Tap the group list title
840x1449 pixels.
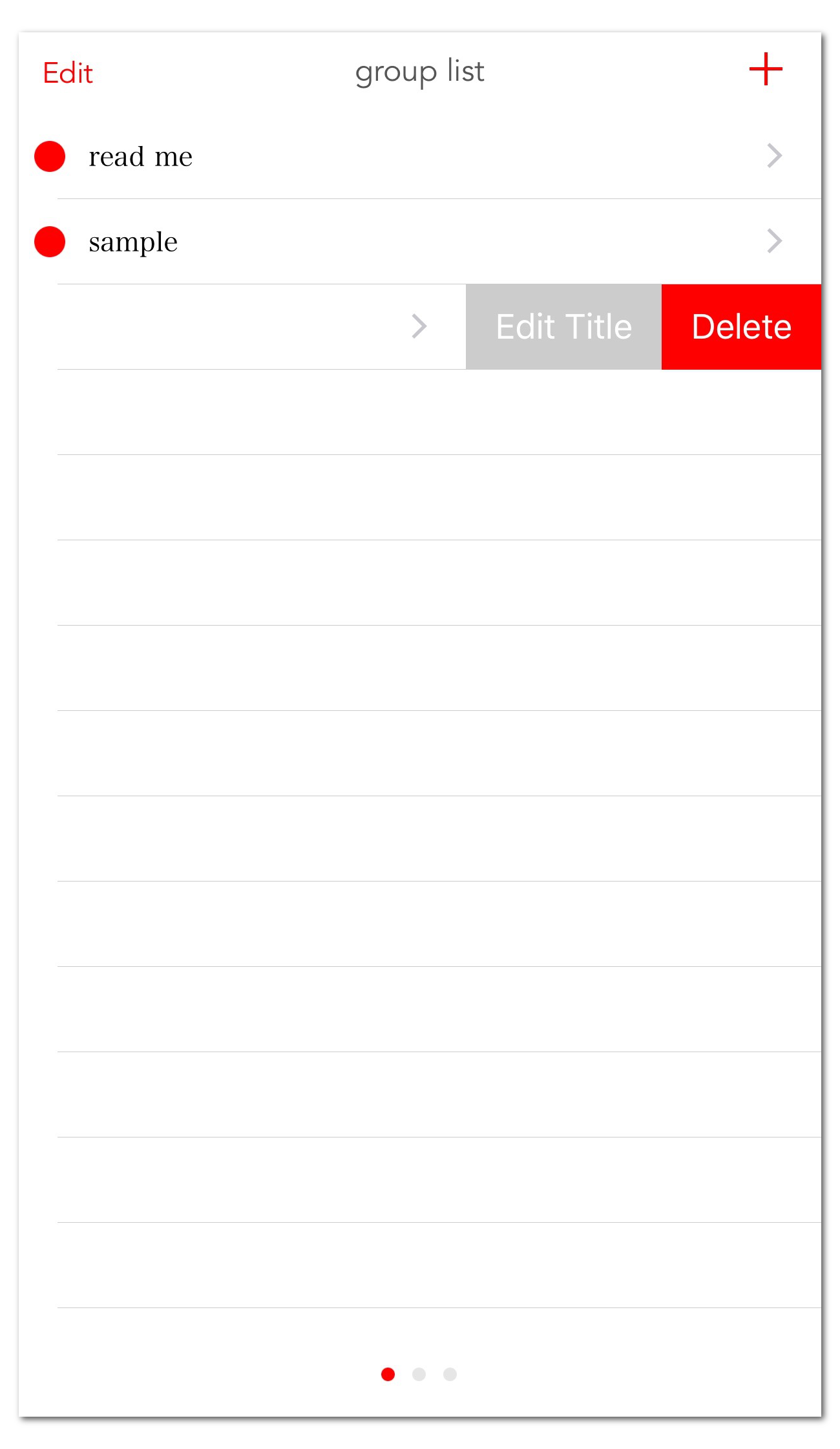(x=419, y=71)
